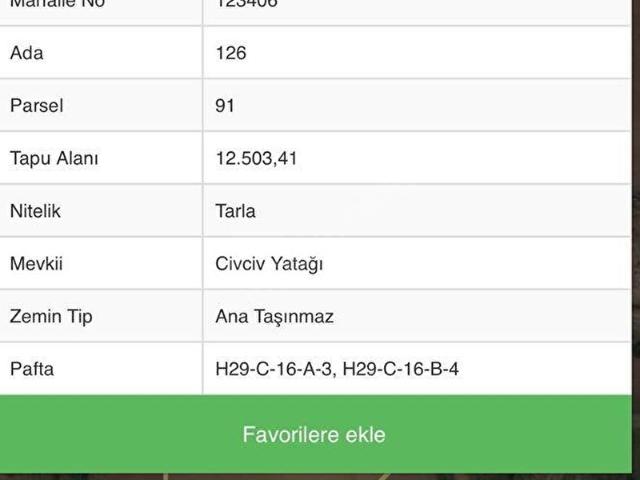
Task: Tap the green Favorilere ekle button
Action: pos(314,435)
